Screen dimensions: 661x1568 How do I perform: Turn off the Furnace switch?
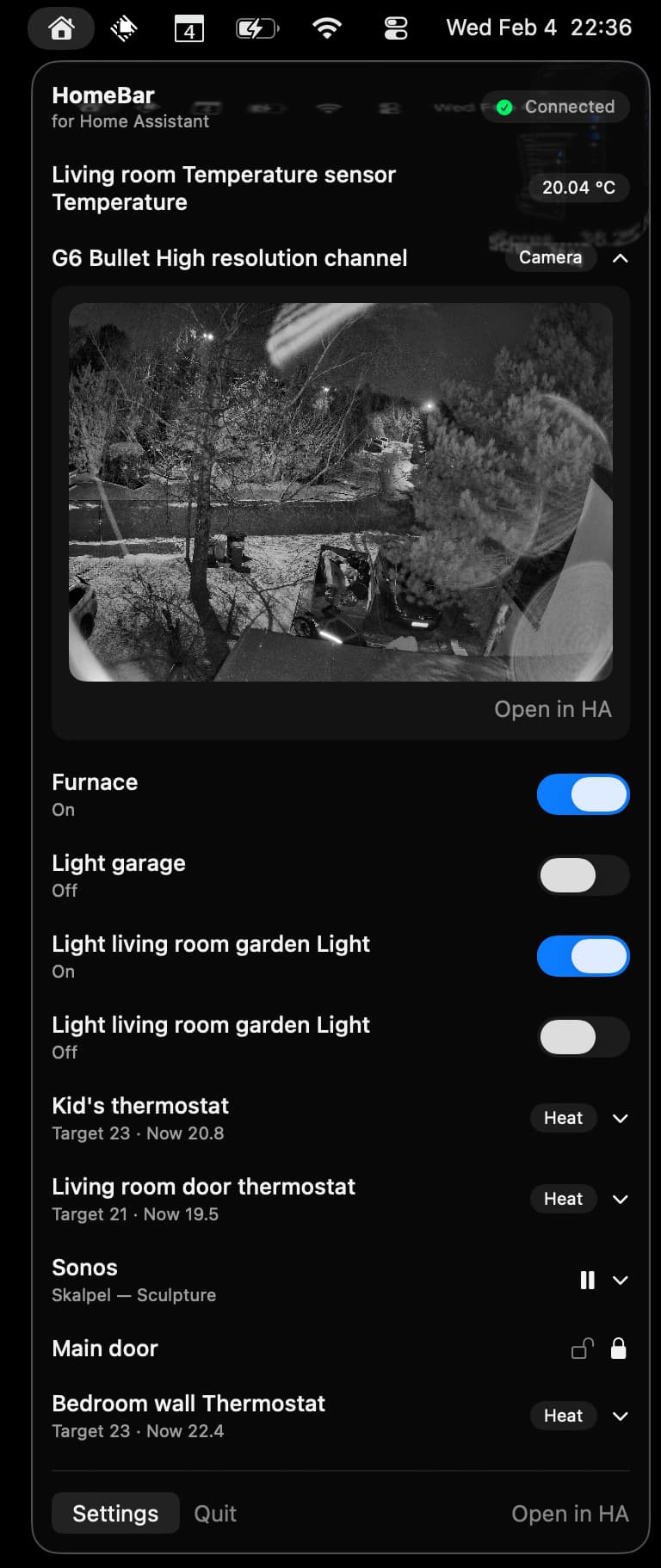(x=583, y=794)
